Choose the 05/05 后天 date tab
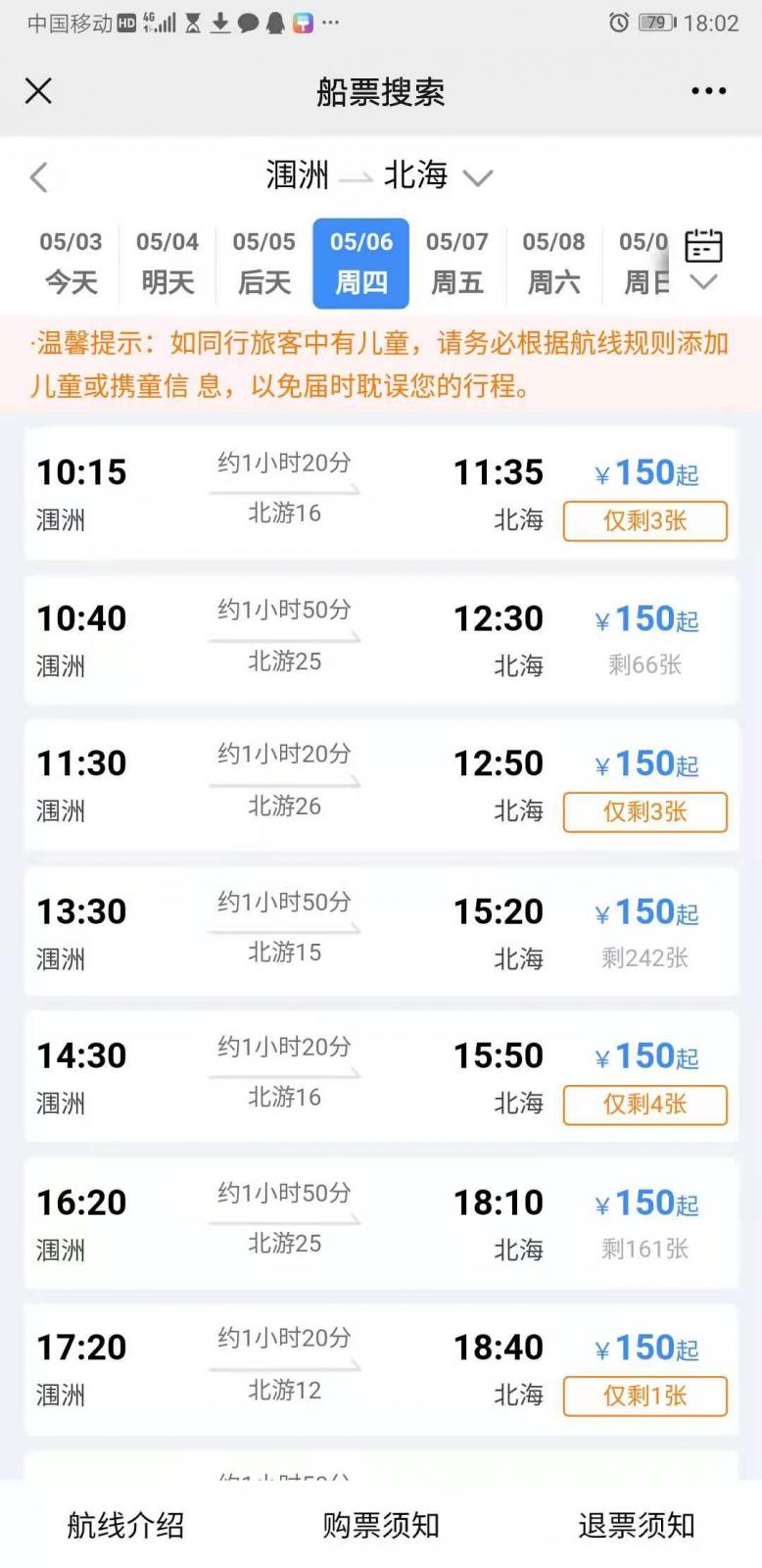This screenshot has width=762, height=1568. (264, 263)
